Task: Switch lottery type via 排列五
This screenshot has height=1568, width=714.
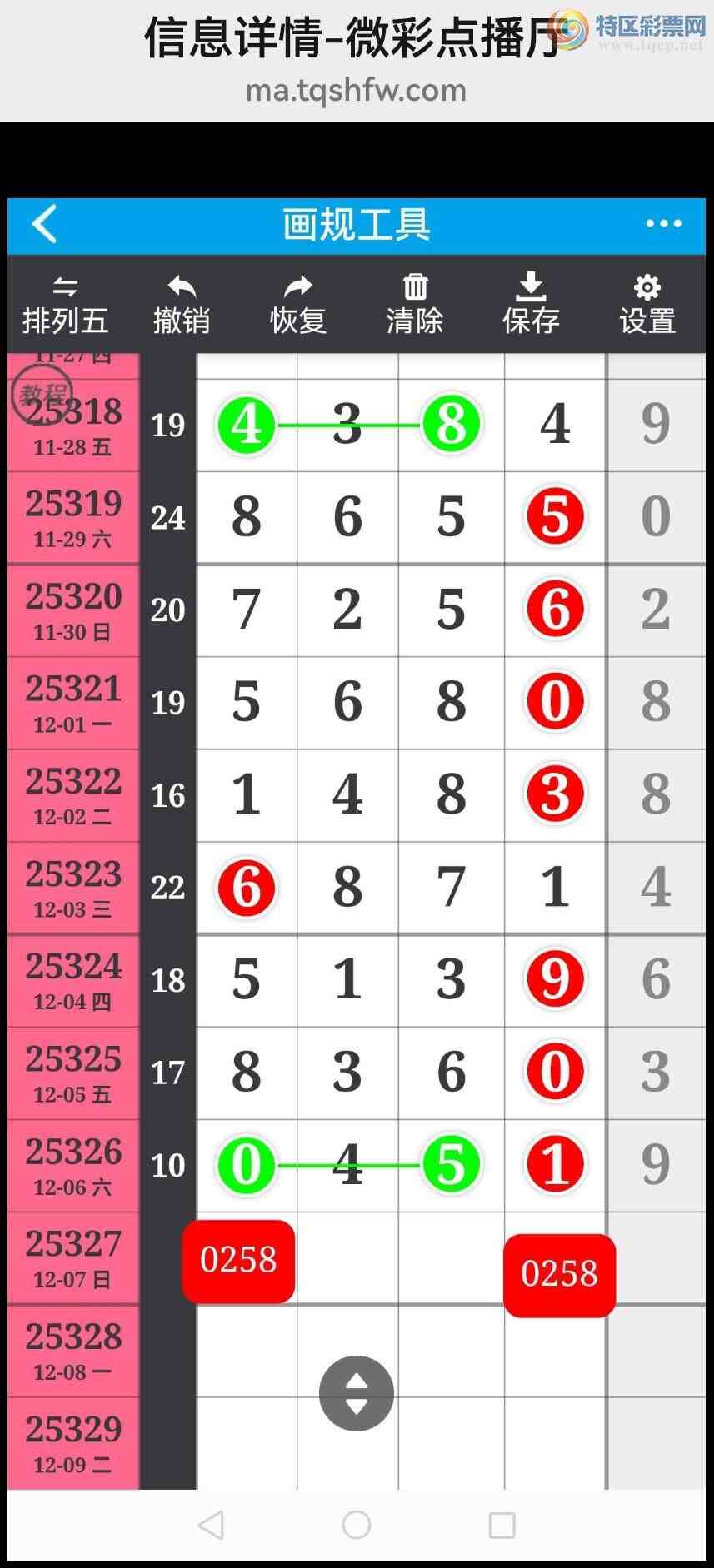Action: 65,306
